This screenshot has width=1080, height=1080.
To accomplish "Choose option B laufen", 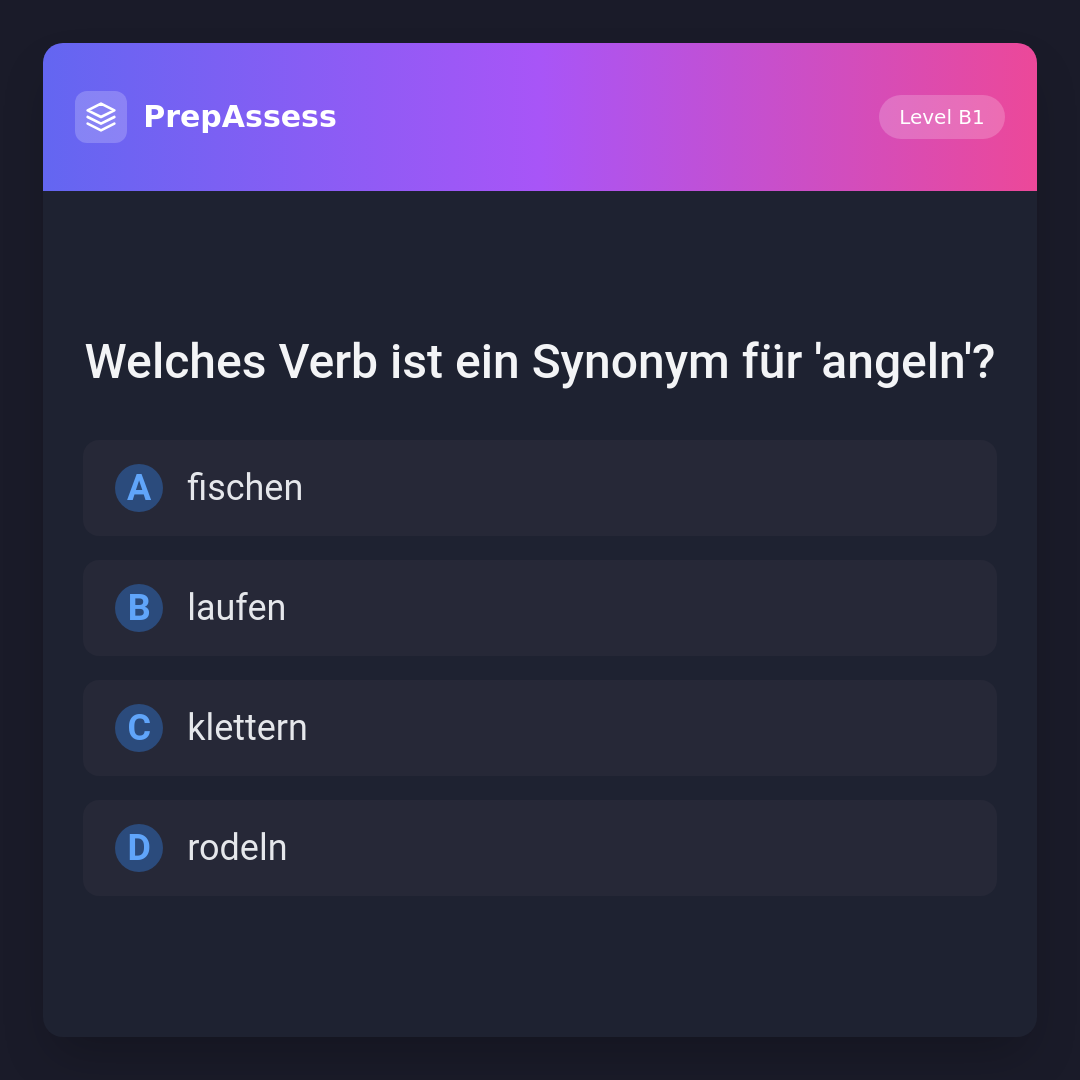I will pos(540,608).
